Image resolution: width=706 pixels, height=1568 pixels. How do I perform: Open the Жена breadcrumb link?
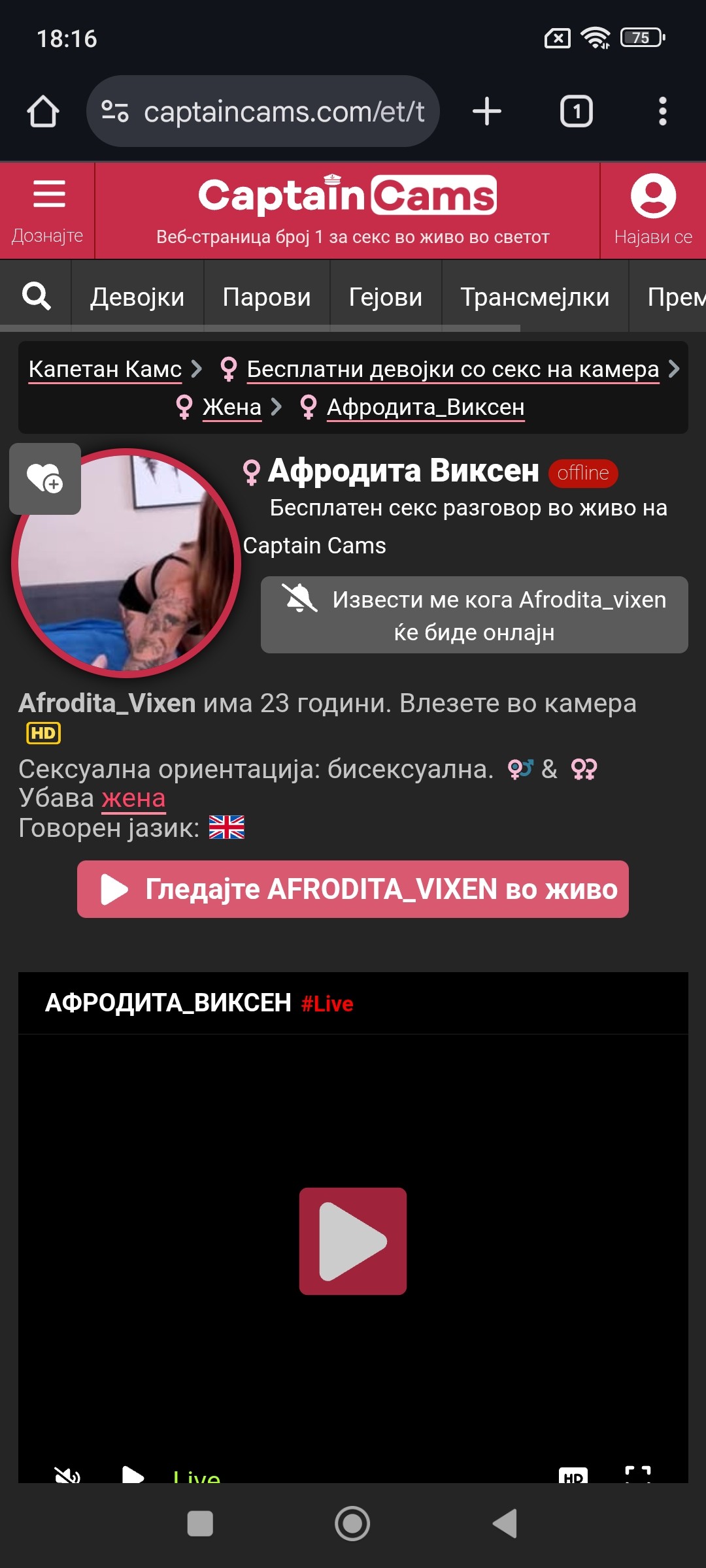click(231, 407)
